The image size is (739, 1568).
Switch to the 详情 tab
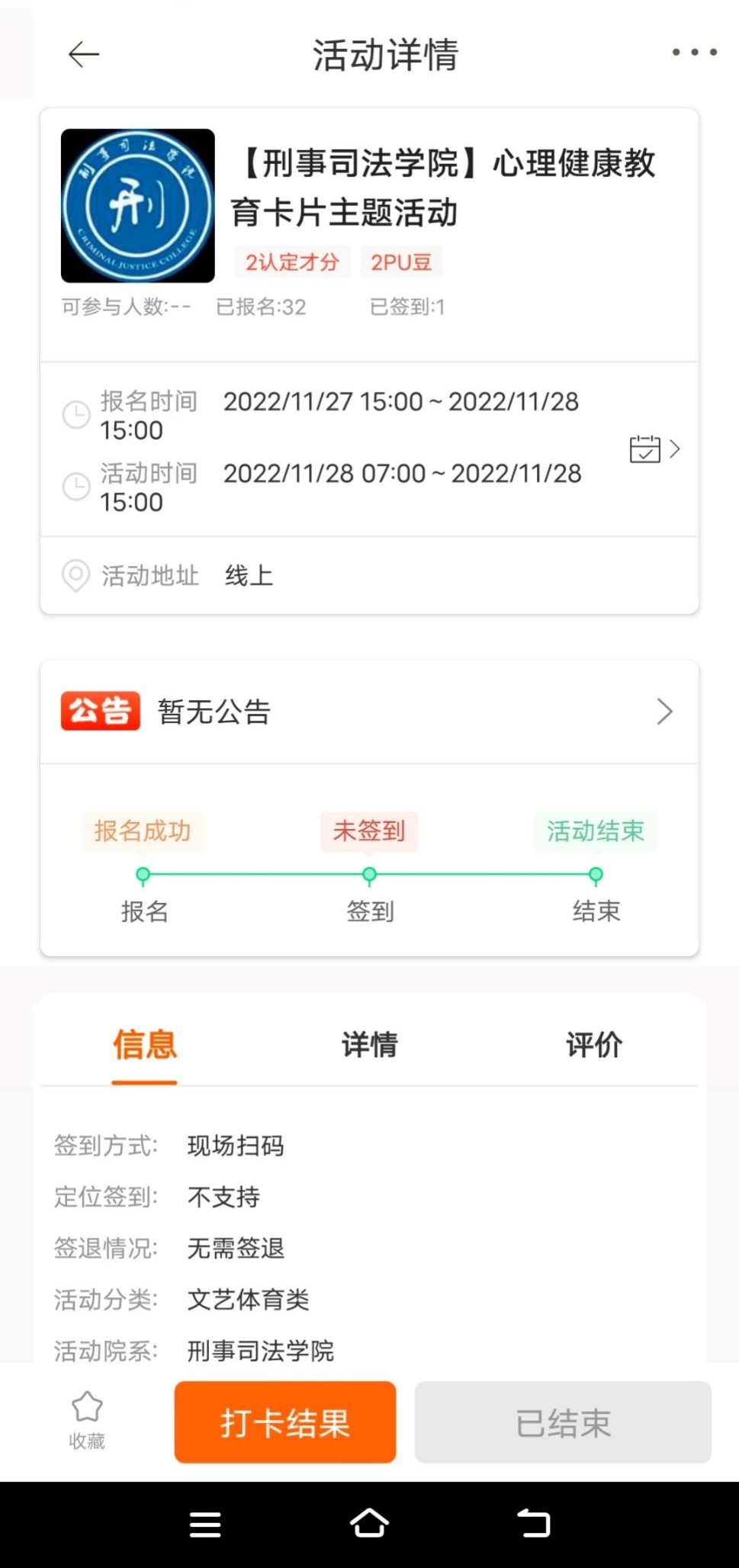point(370,1045)
